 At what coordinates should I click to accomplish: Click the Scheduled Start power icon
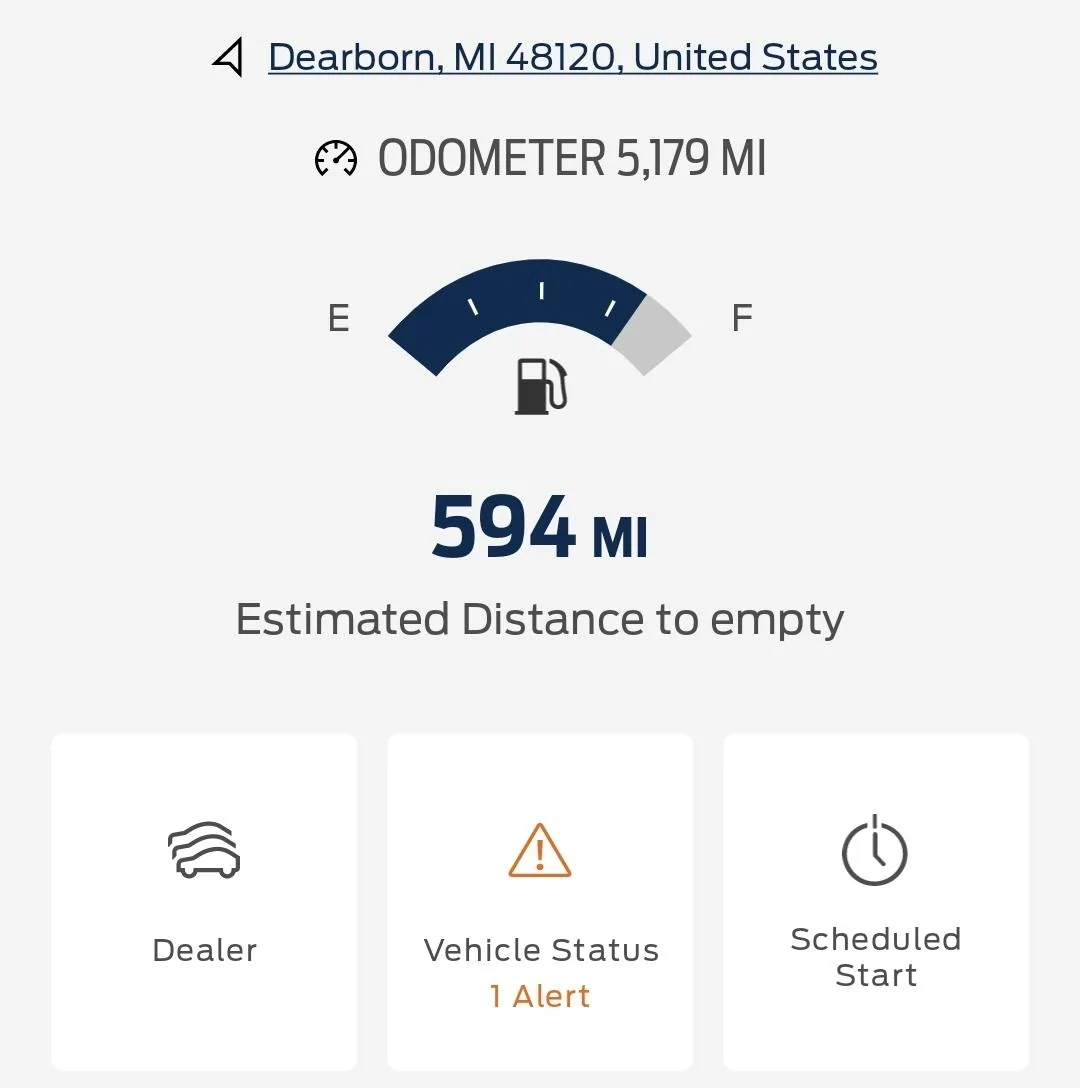tap(875, 852)
